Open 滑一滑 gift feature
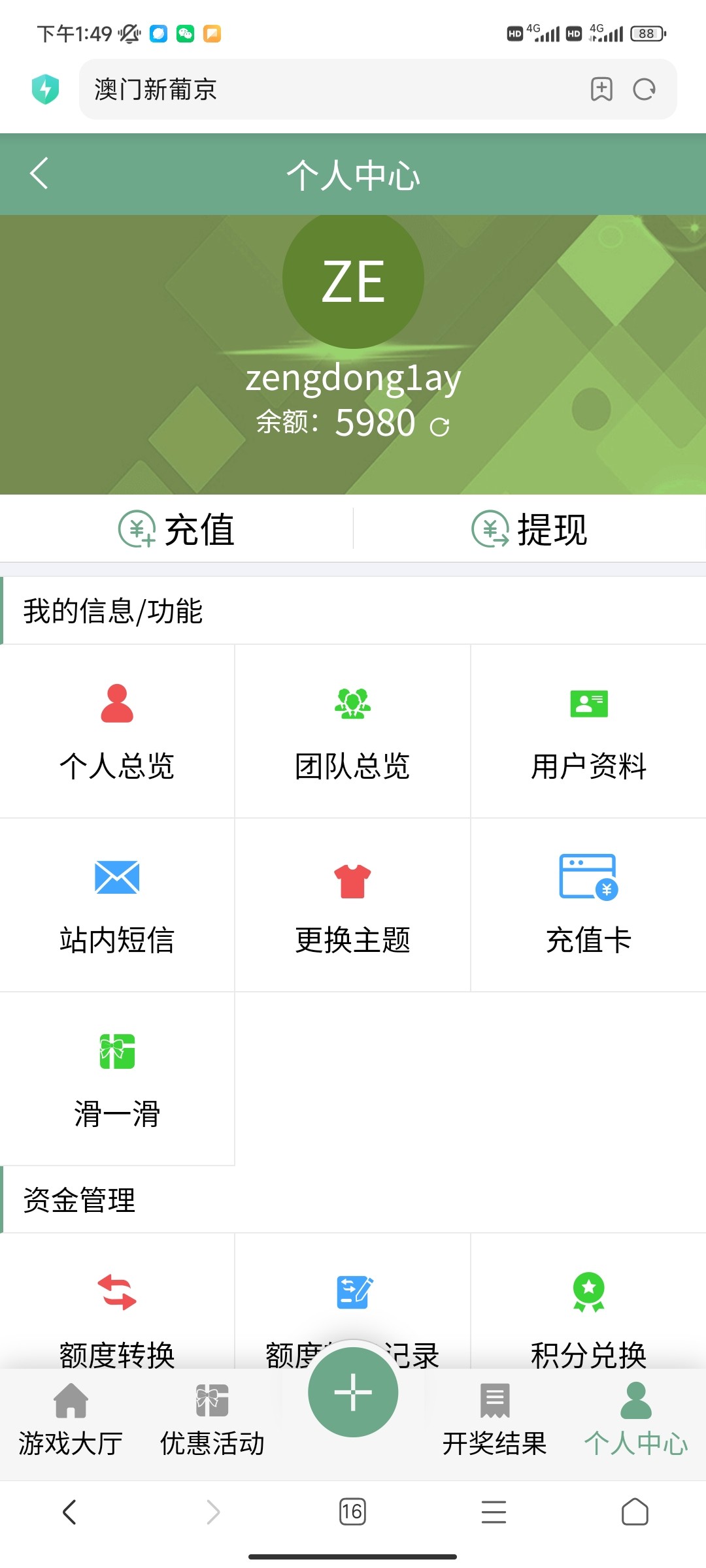 tap(117, 1078)
